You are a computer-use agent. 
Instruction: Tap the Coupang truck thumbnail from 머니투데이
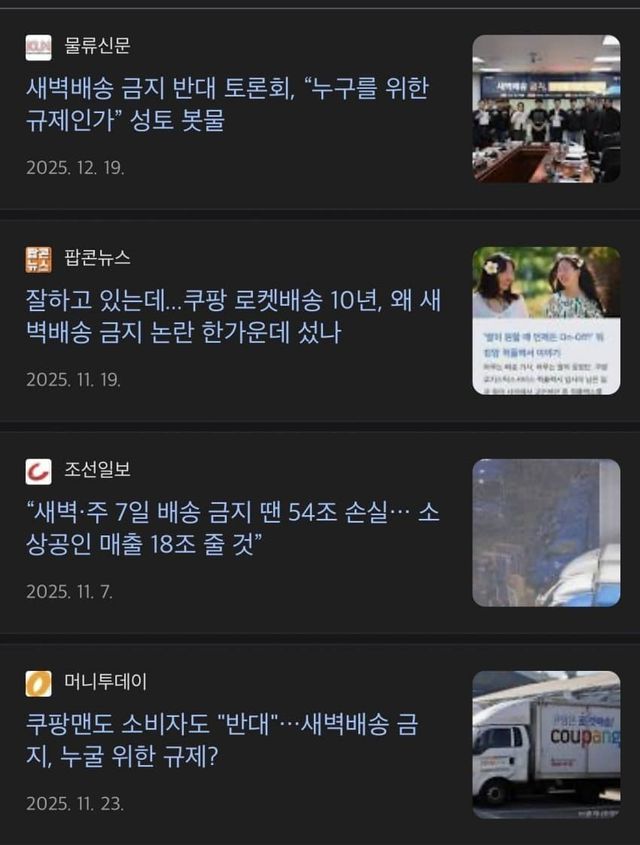click(x=546, y=744)
